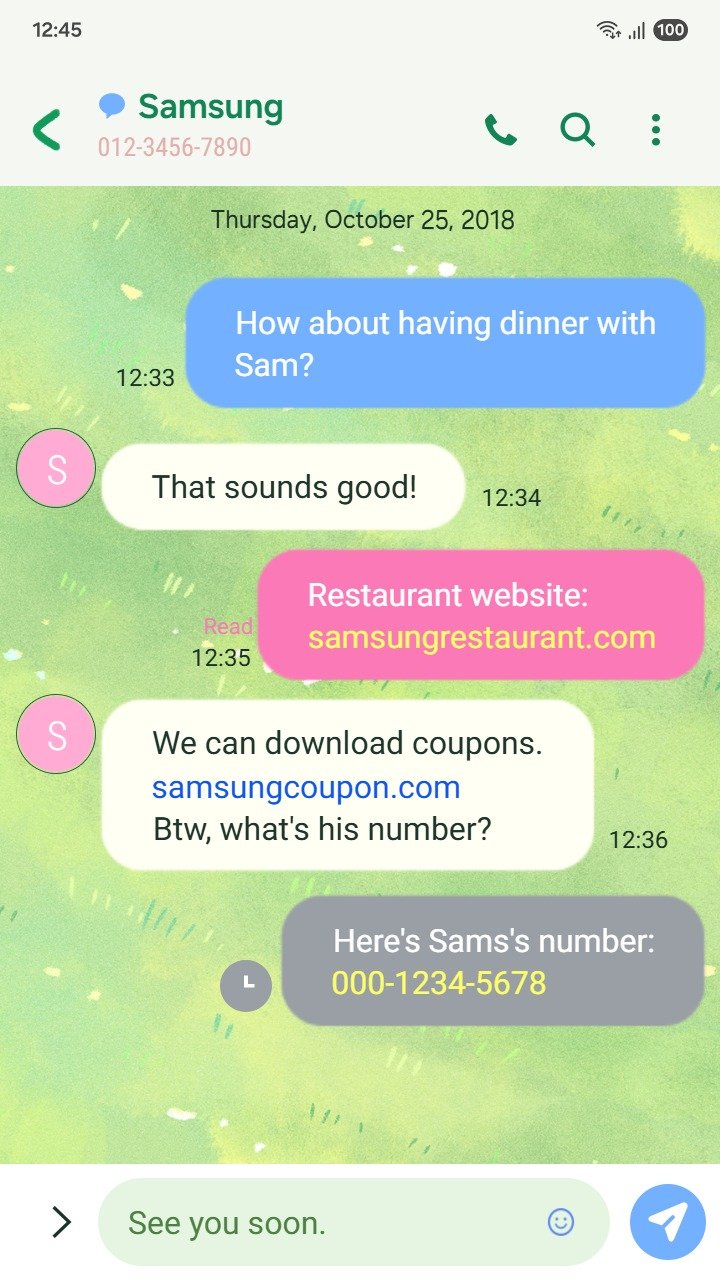Image resolution: width=720 pixels, height=1280 pixels.
Task: Expand attachment options with the chevron
Action: pyautogui.click(x=61, y=1221)
